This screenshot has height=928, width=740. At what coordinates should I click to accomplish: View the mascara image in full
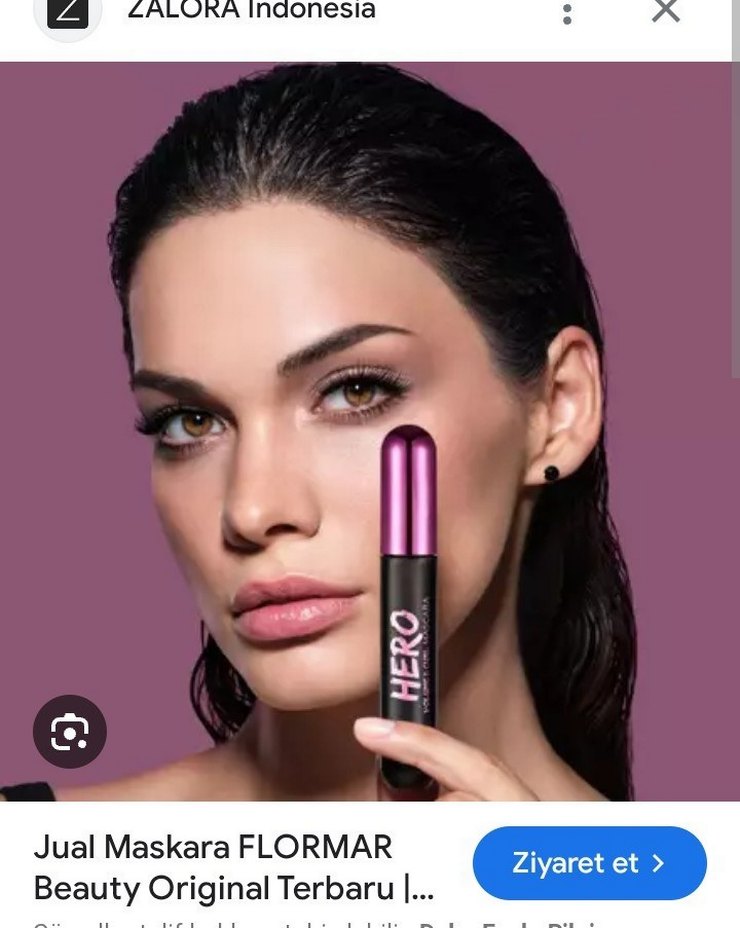click(x=370, y=430)
